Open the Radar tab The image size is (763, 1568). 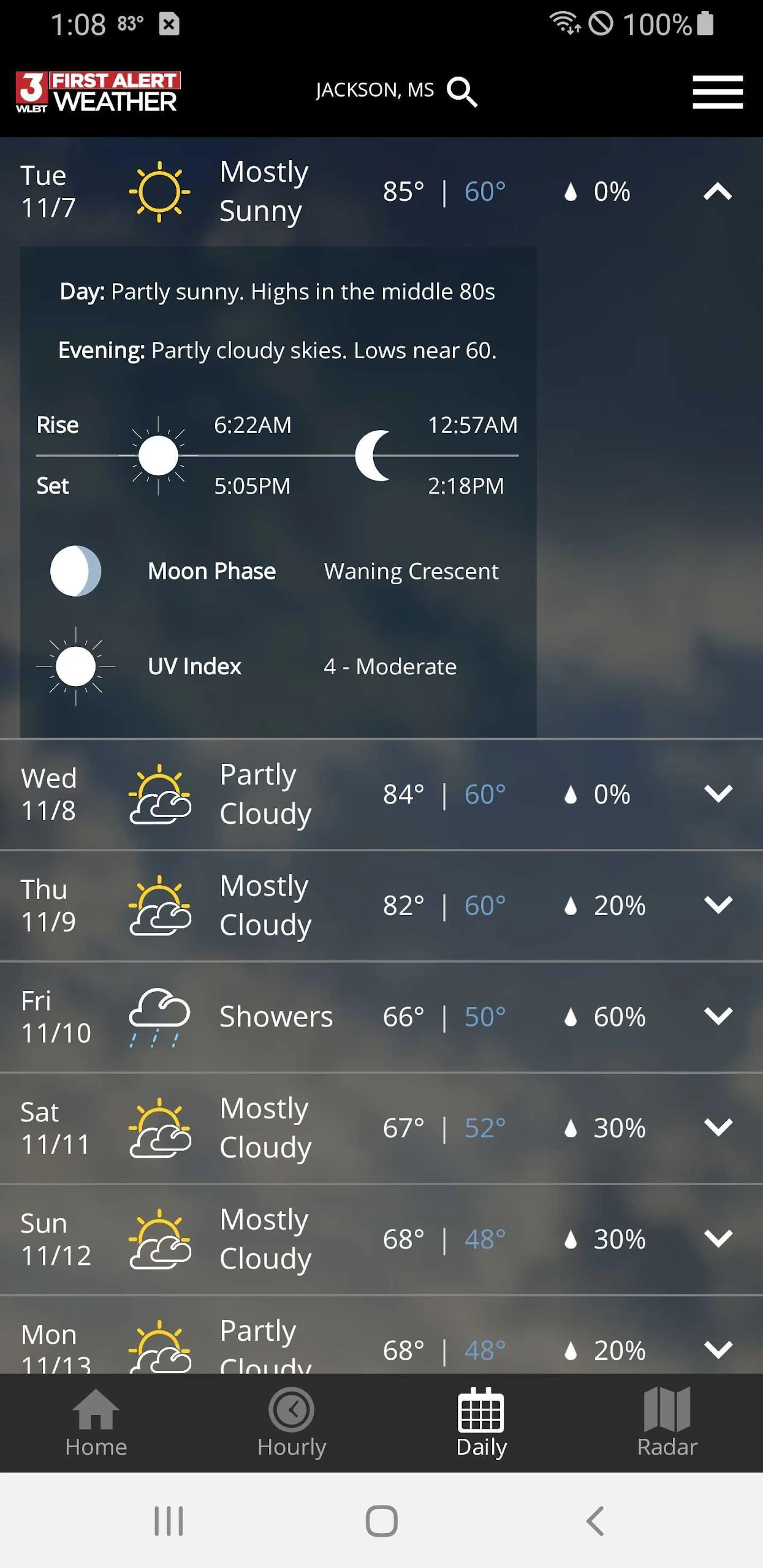(667, 1423)
